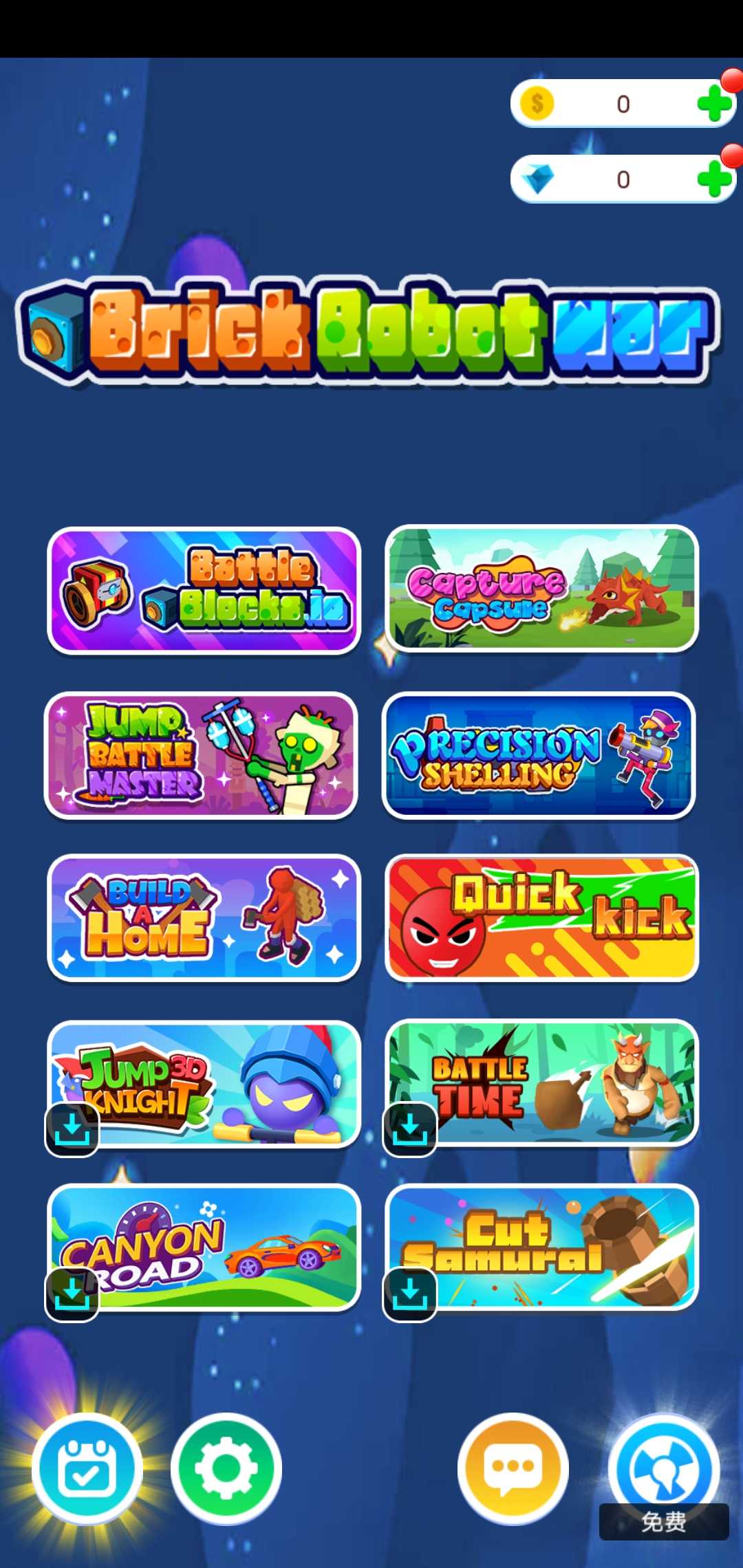Add more gold coins with green plus
This screenshot has height=1568, width=743.
[x=714, y=104]
